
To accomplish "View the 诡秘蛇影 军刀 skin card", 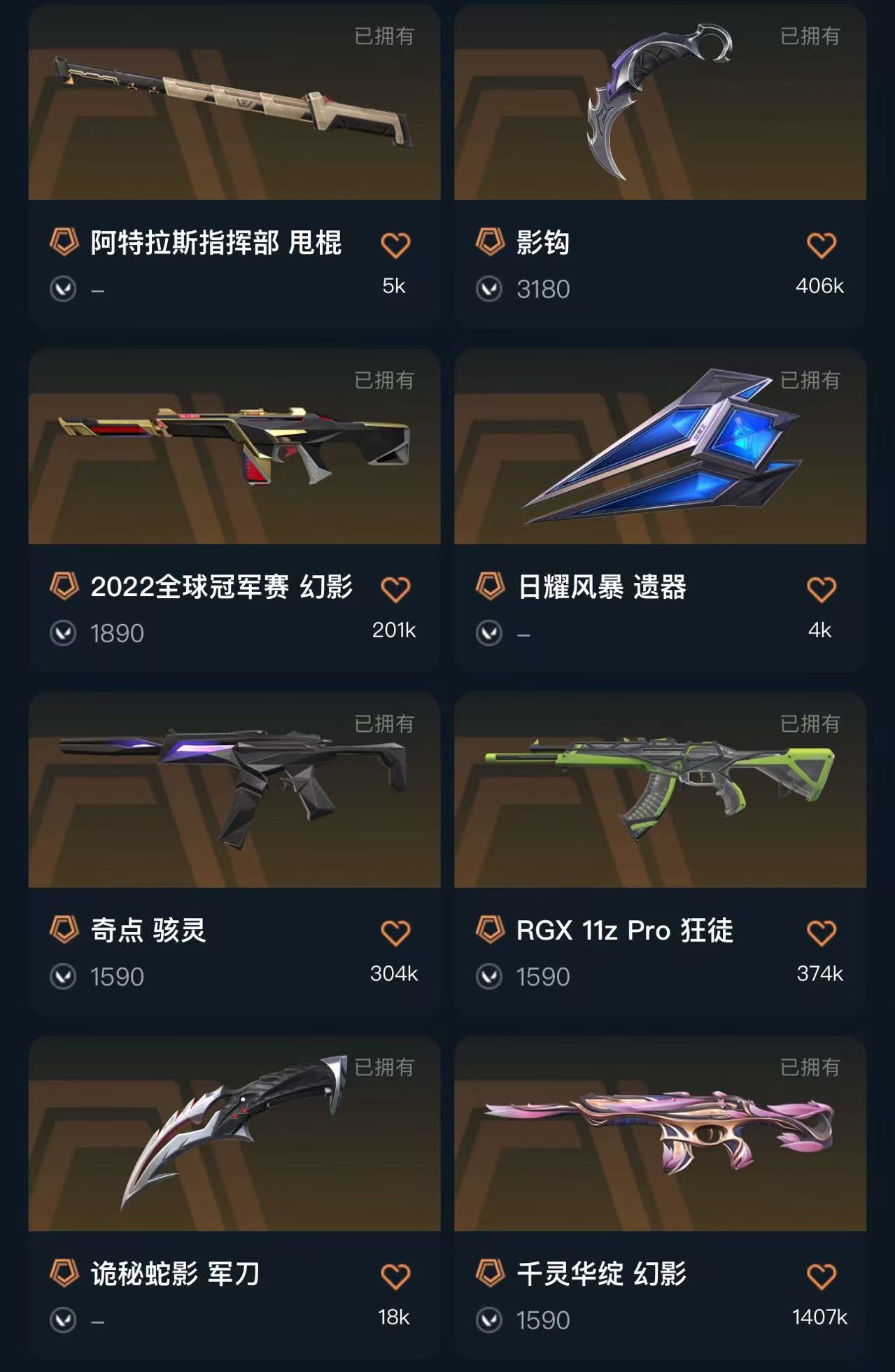I will (x=234, y=1133).
